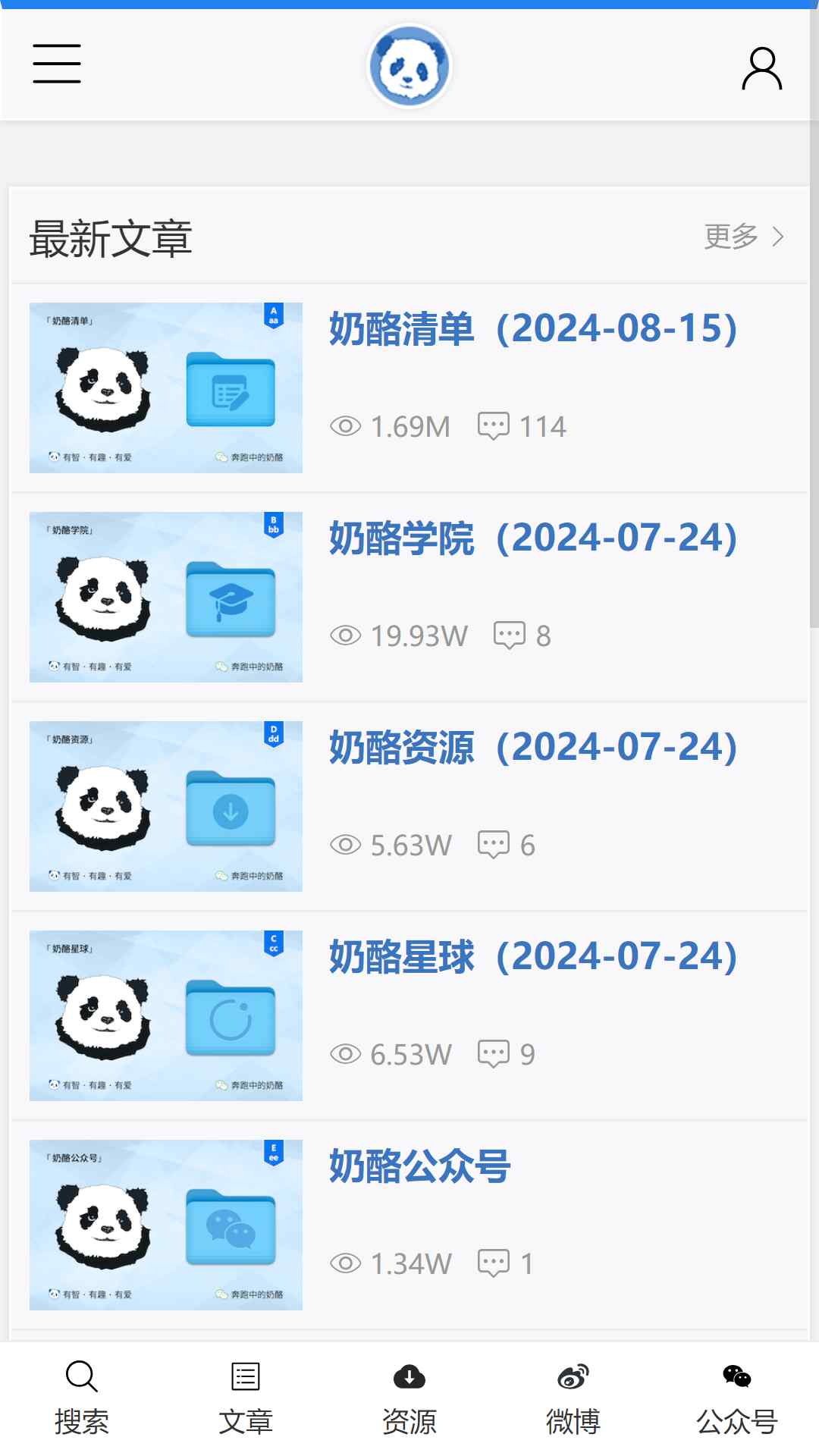Go to the 搜索 tab
The image size is (819, 1456).
pos(82,1398)
